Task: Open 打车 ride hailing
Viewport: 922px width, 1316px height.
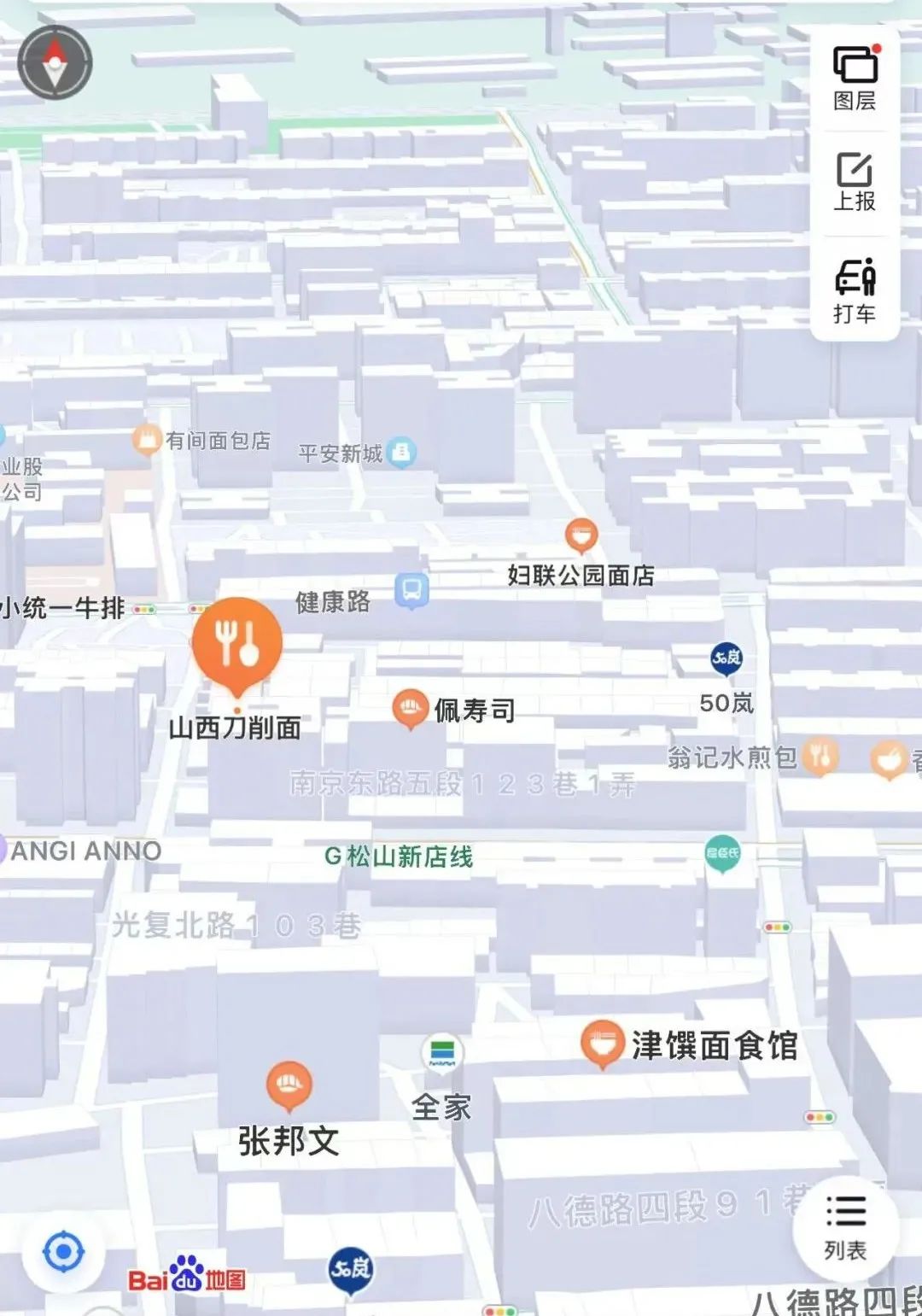Action: 855,290
